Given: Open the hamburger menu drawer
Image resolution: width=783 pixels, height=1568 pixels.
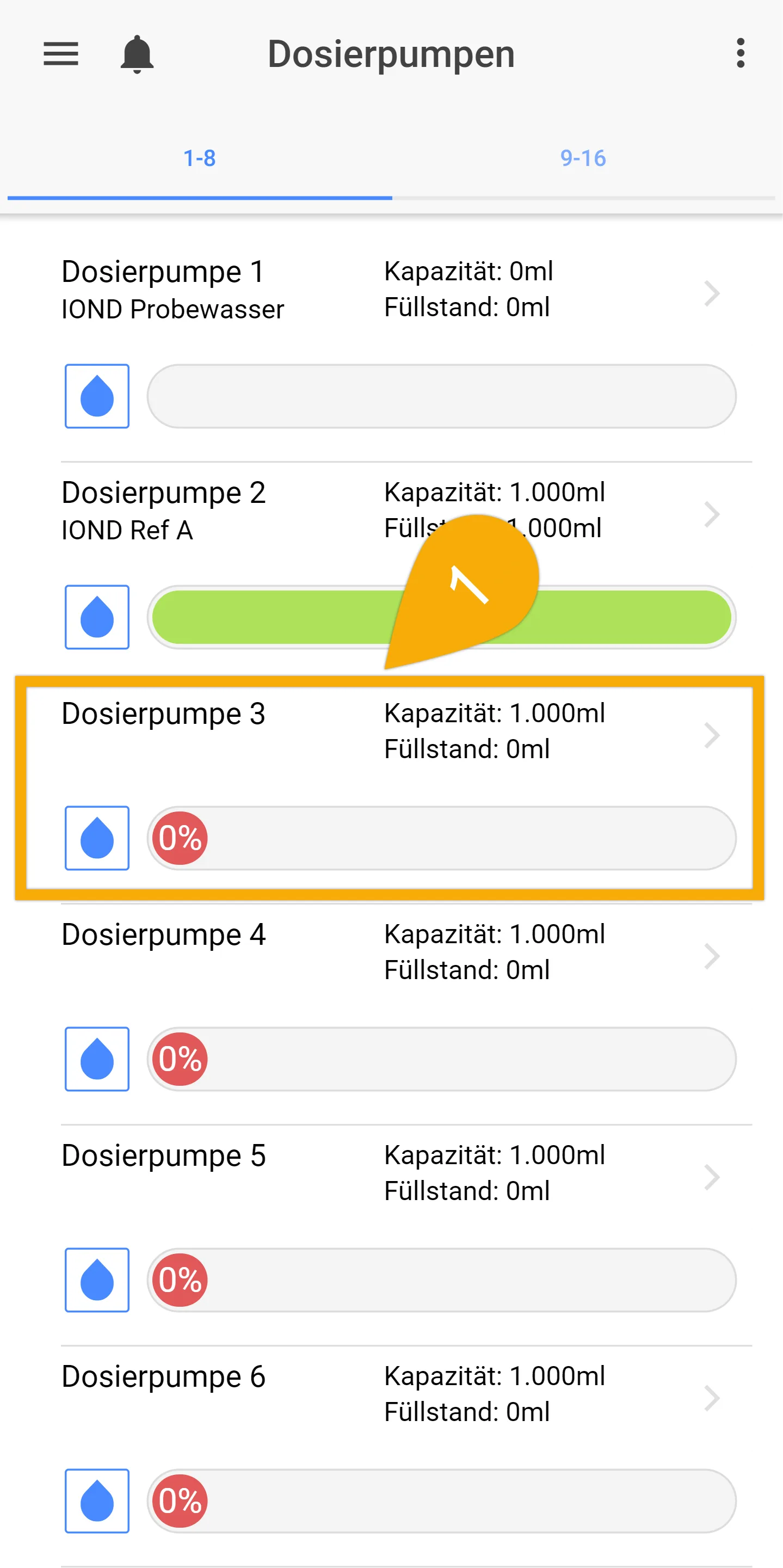Looking at the screenshot, I should [x=61, y=53].
